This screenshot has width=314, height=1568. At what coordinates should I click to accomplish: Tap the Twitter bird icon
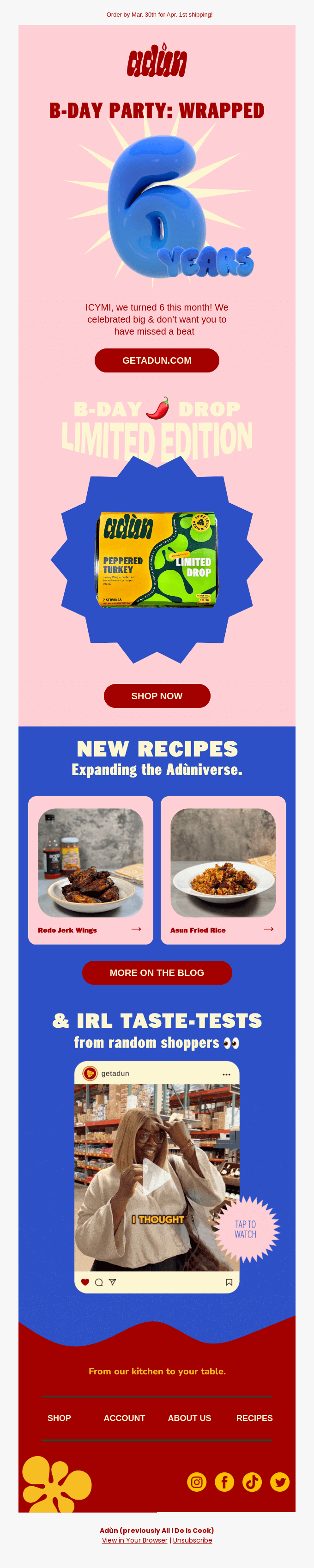(x=280, y=1482)
